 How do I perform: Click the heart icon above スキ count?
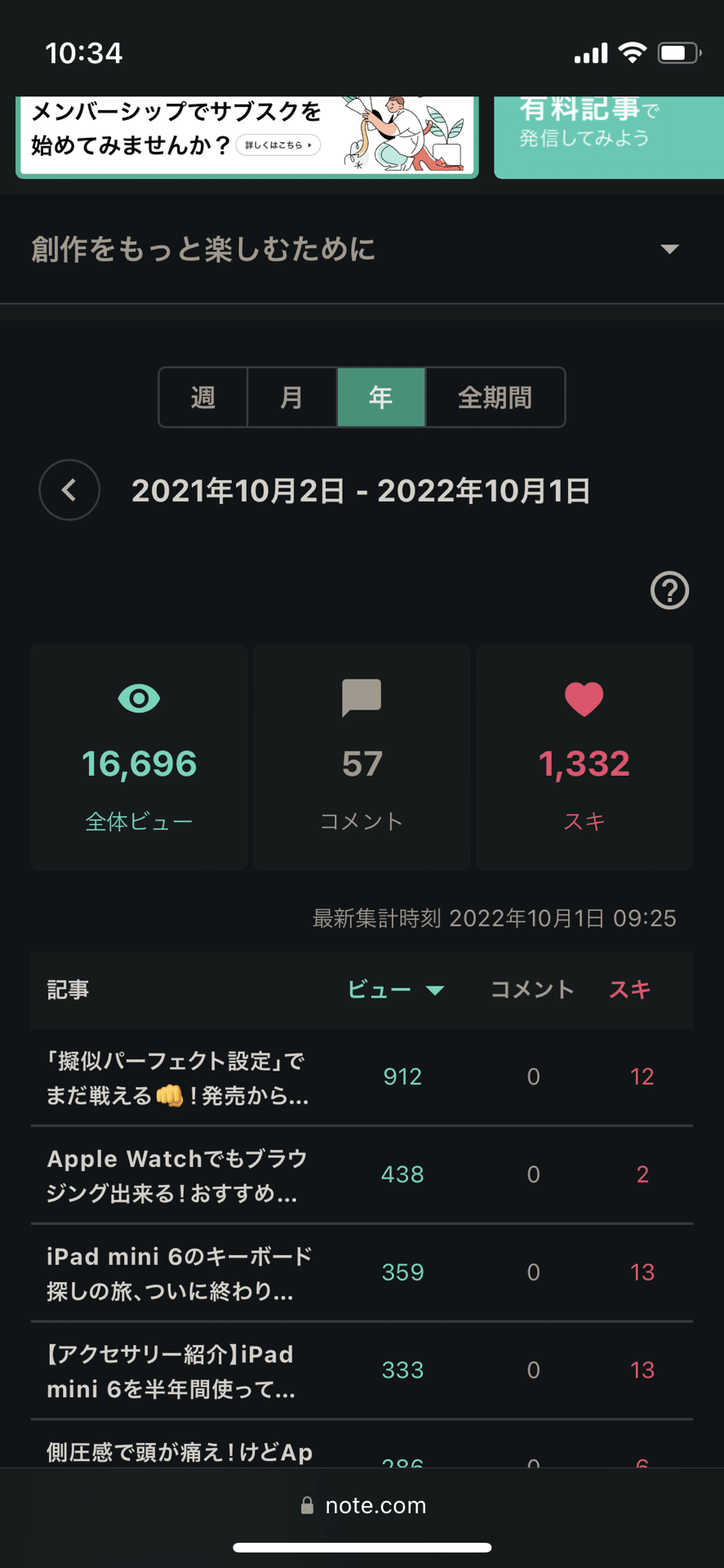[x=584, y=698]
